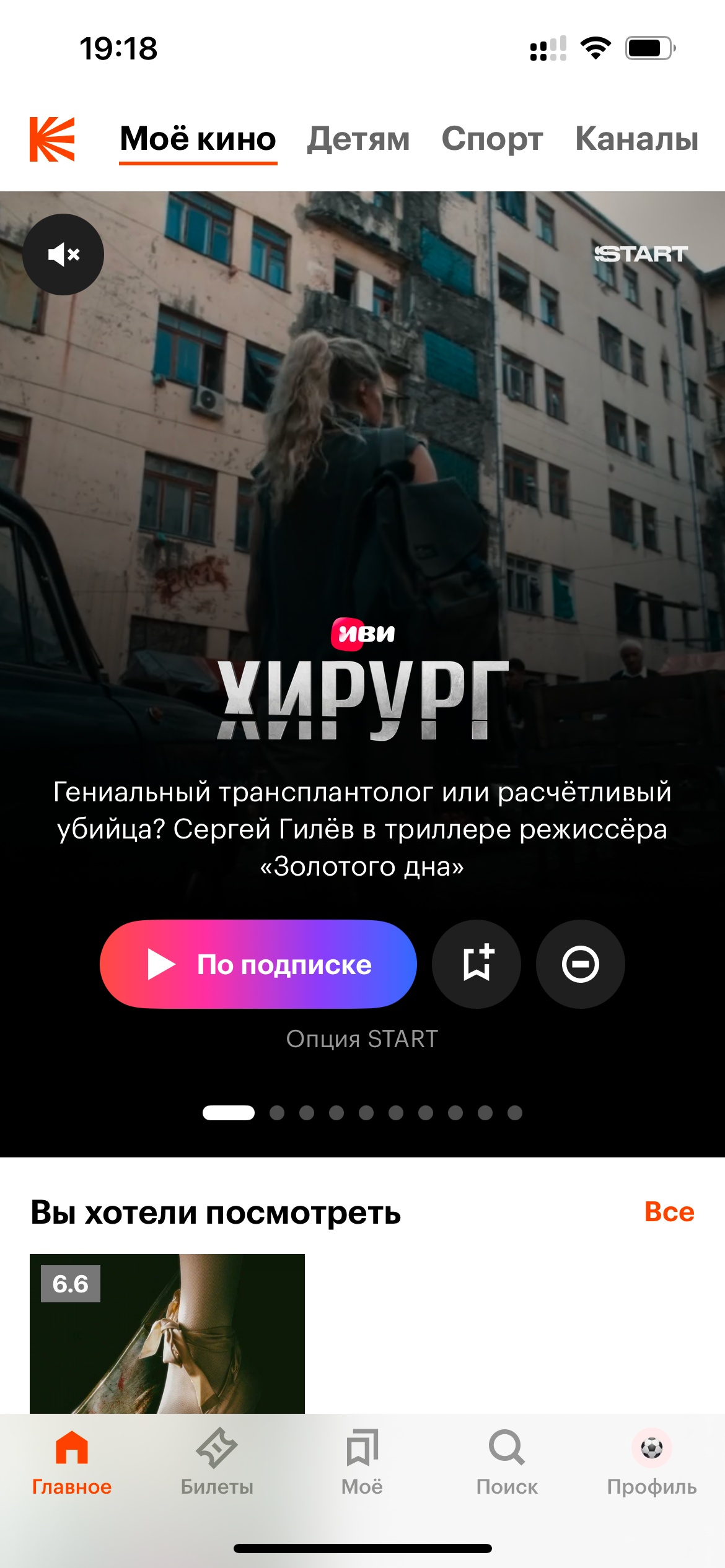Open the Поиск search tab

pos(507,1461)
